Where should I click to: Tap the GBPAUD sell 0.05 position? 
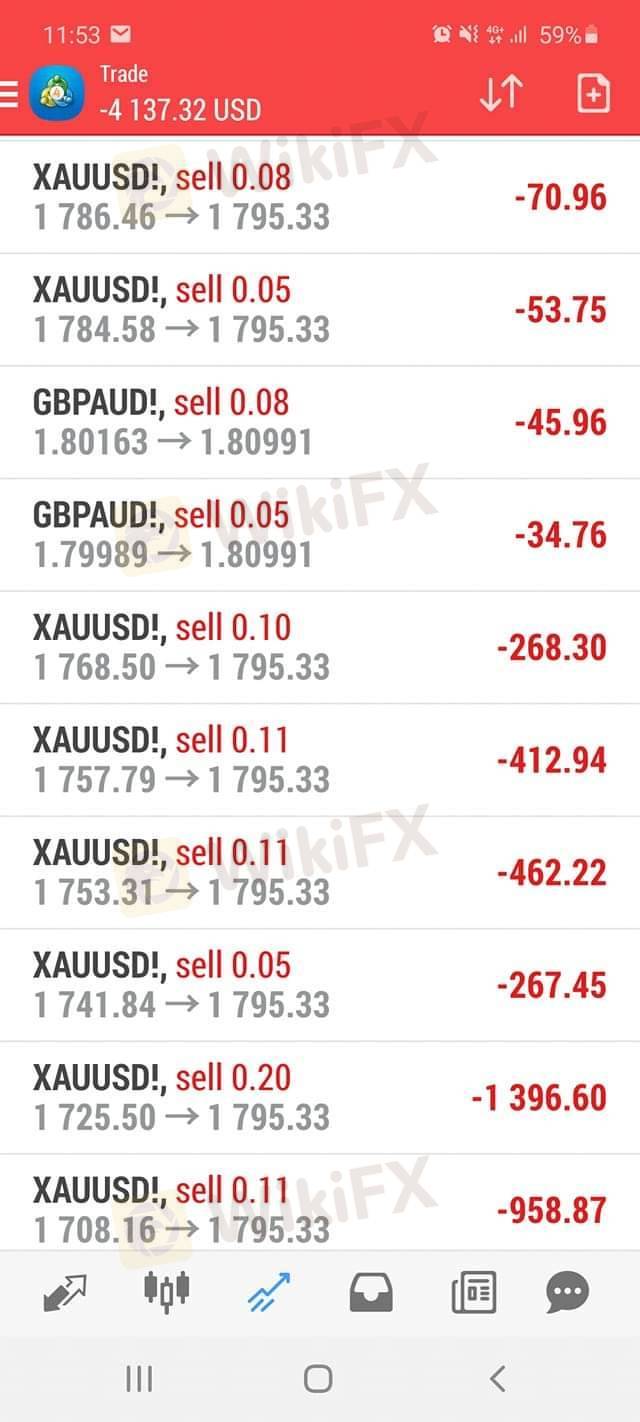tap(320, 535)
